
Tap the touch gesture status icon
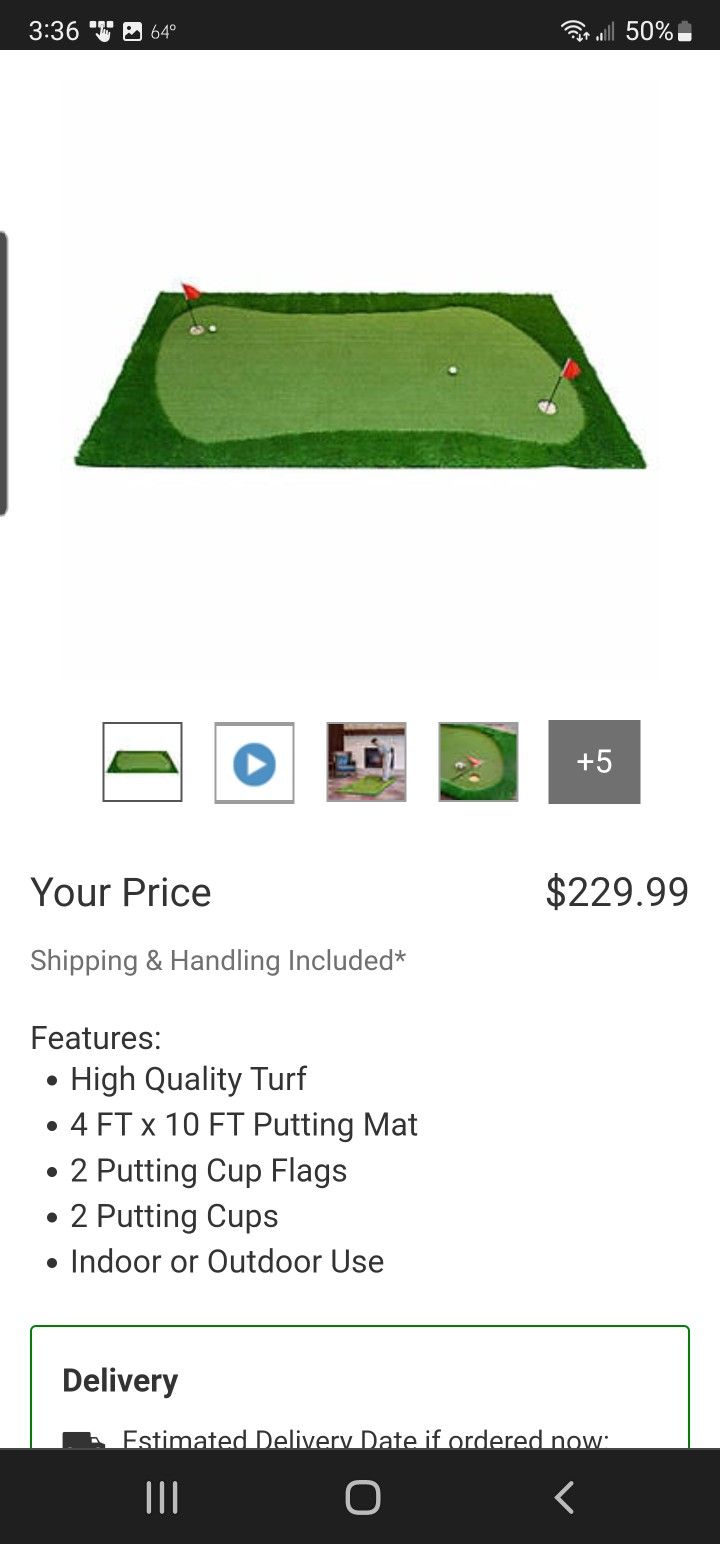100,31
